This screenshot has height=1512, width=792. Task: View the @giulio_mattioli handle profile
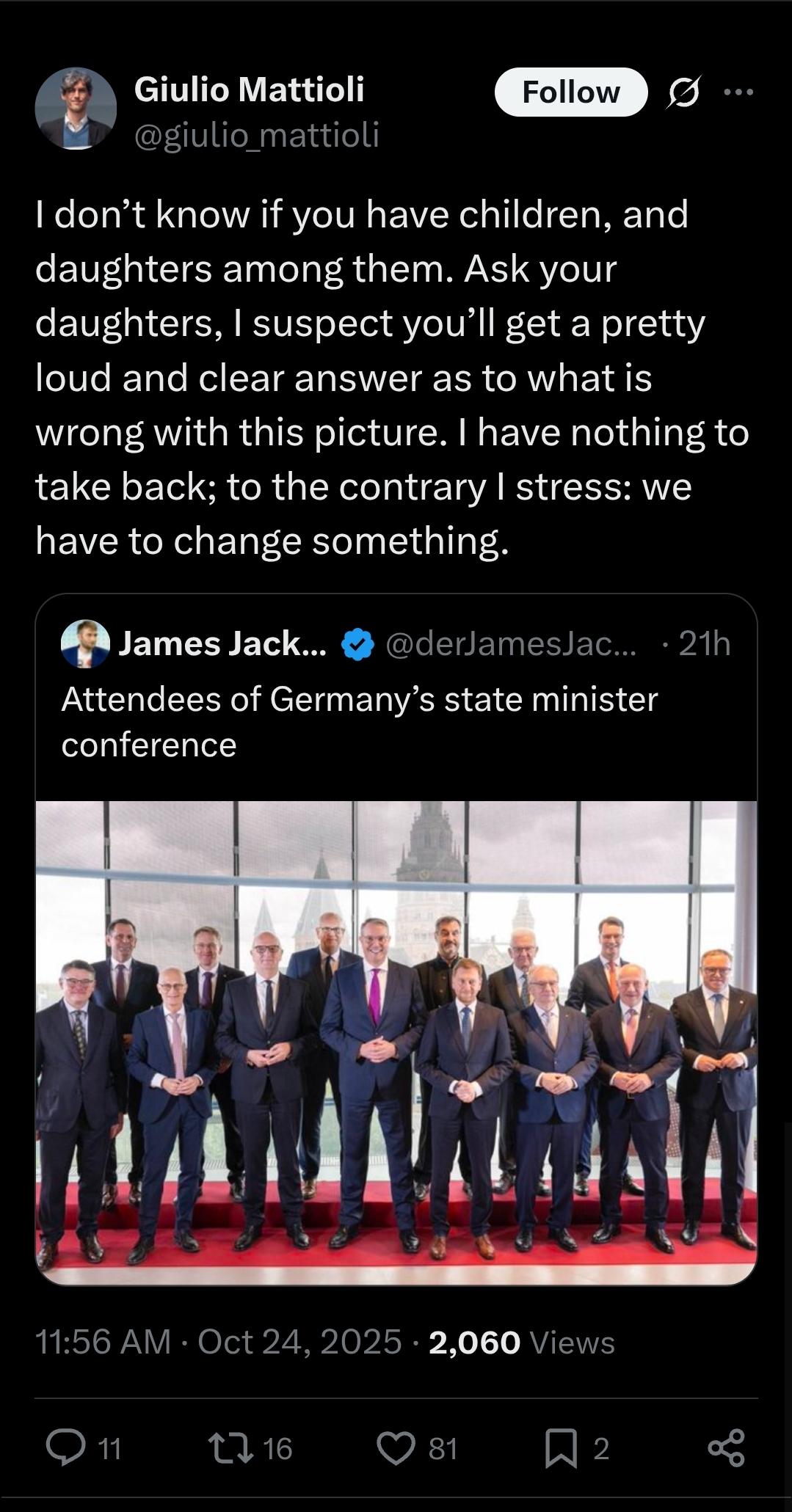click(x=256, y=135)
